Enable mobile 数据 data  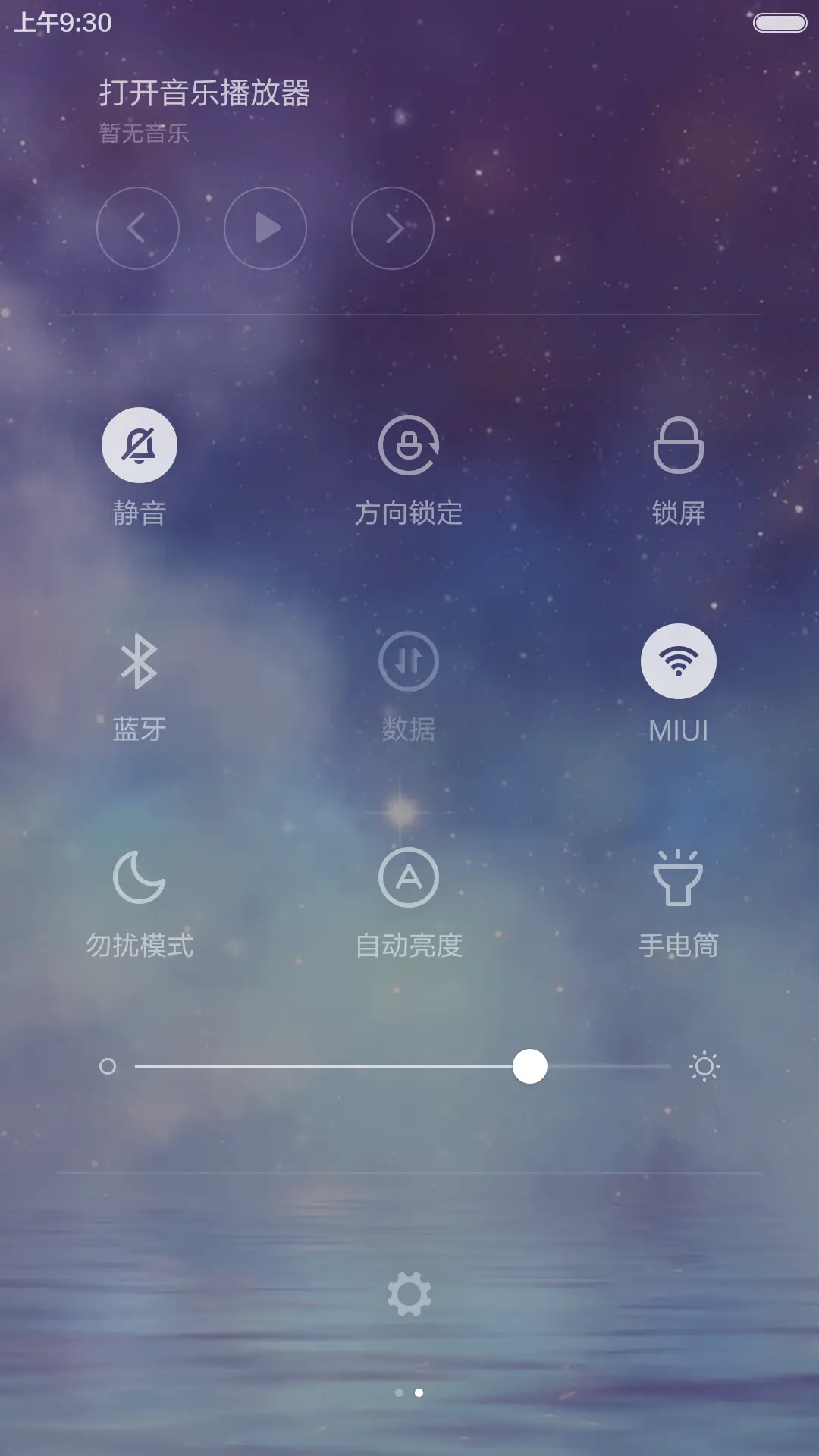tap(409, 661)
